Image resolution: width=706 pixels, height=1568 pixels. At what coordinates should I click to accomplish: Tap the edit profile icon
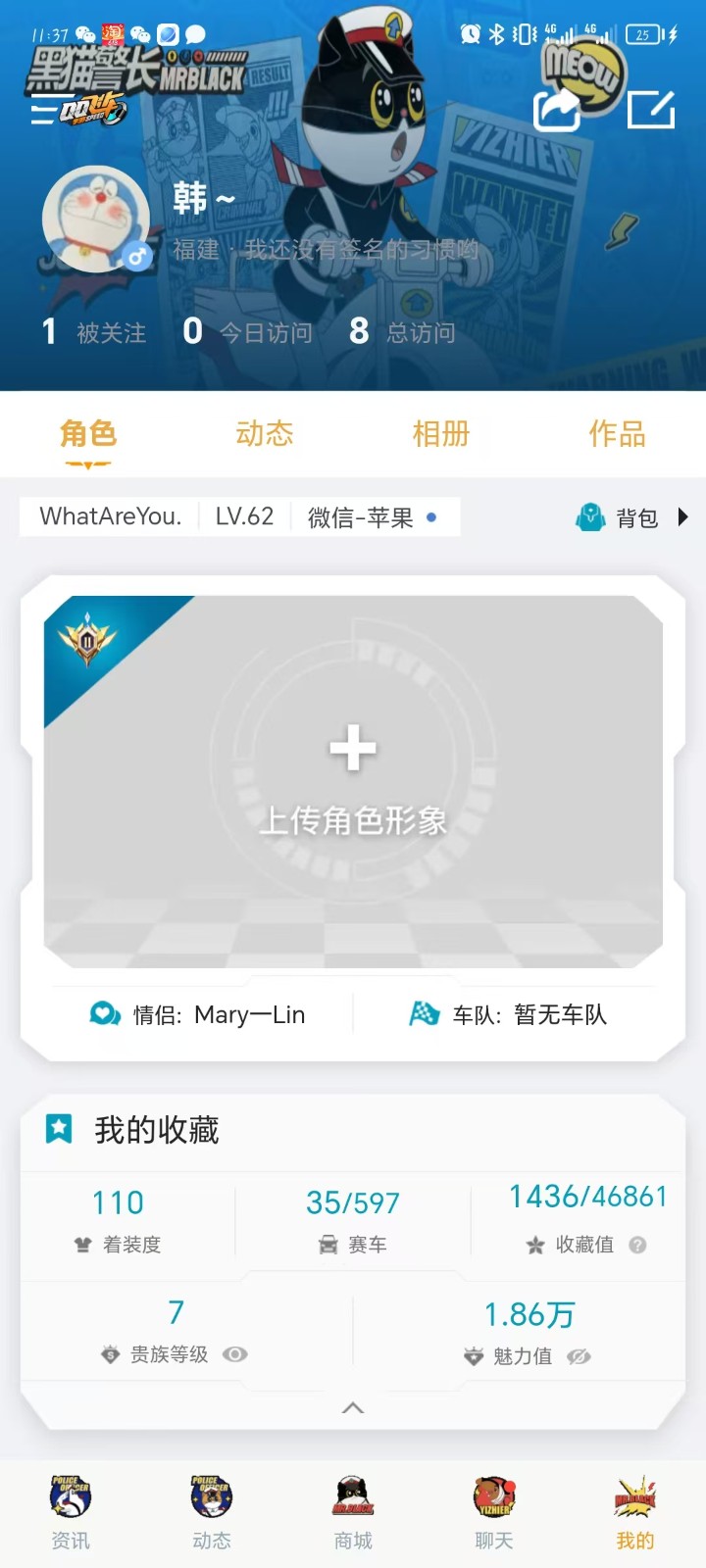pyautogui.click(x=650, y=110)
